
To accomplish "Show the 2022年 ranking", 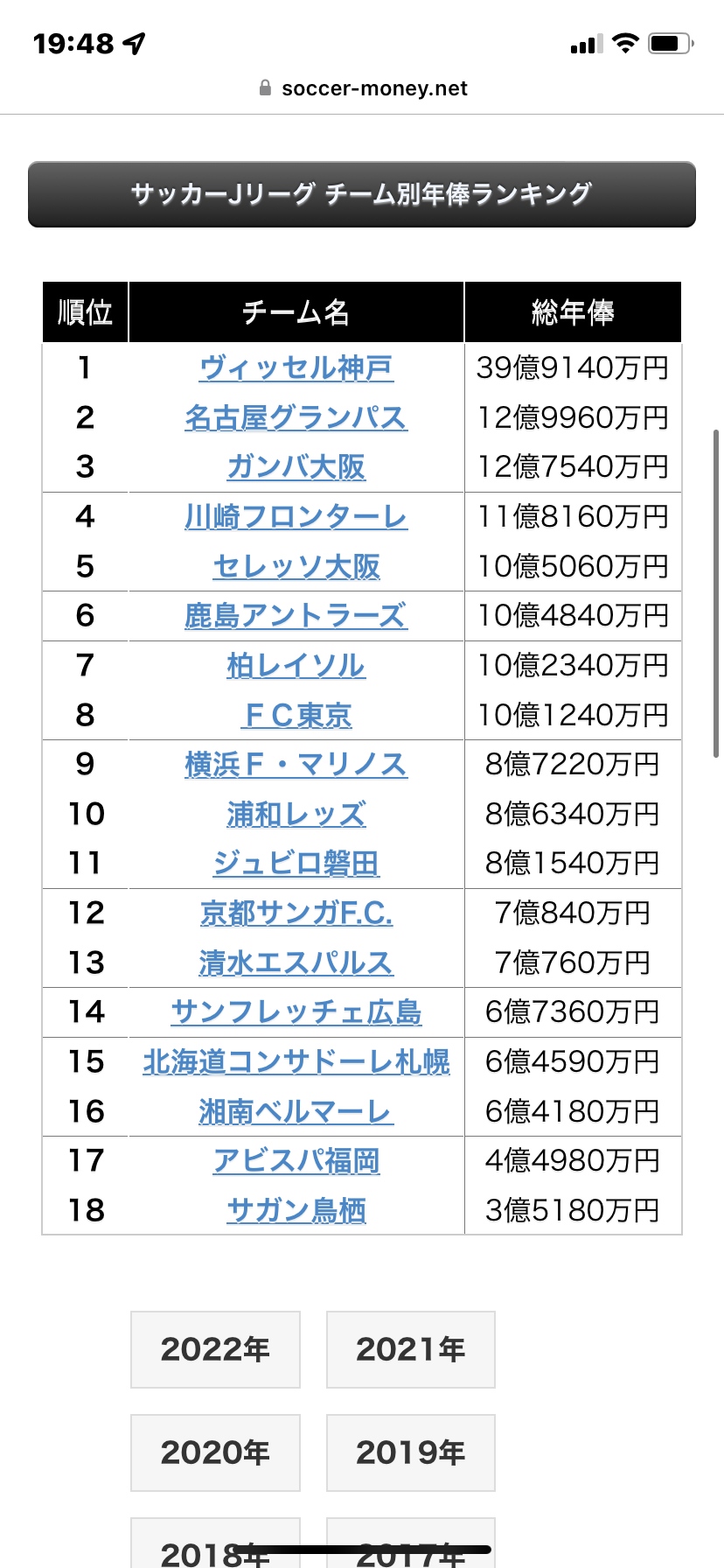I will pyautogui.click(x=215, y=1349).
